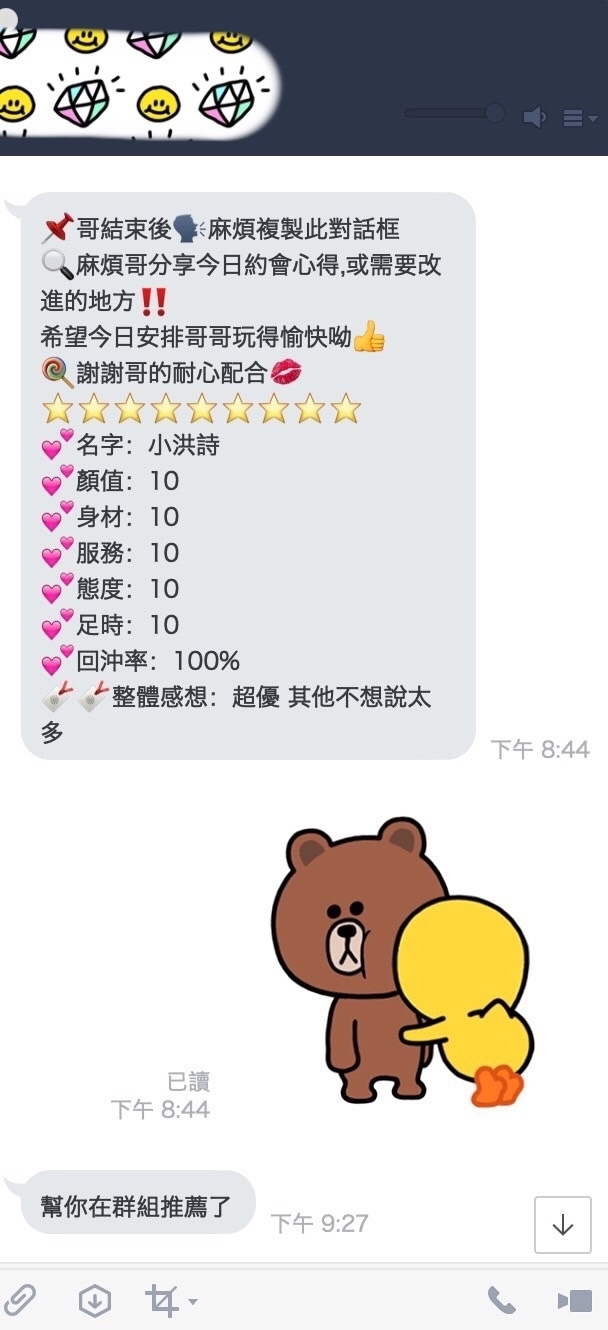Image resolution: width=608 pixels, height=1330 pixels.
Task: Start a voice call
Action: tap(502, 1300)
